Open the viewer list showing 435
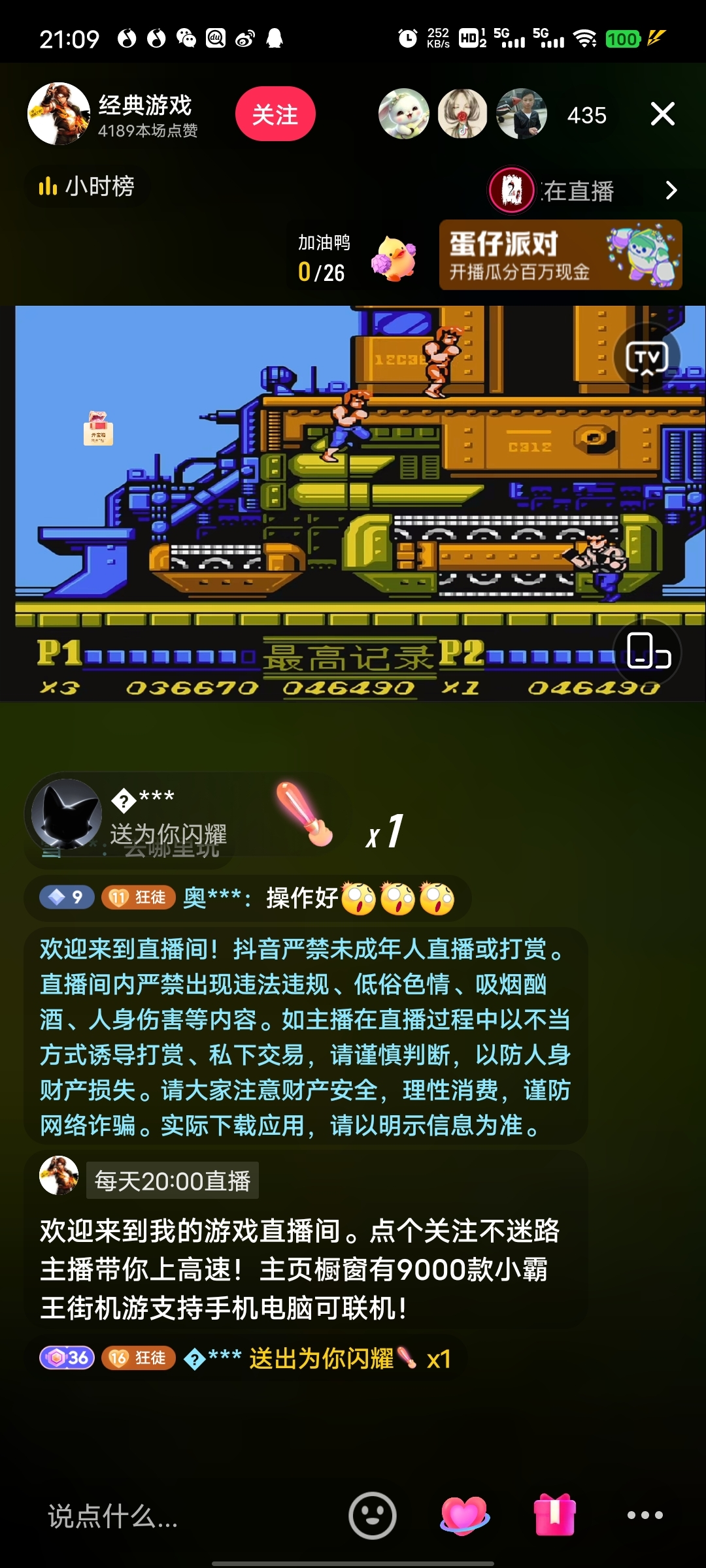The height and width of the screenshot is (1568, 706). pos(586,116)
